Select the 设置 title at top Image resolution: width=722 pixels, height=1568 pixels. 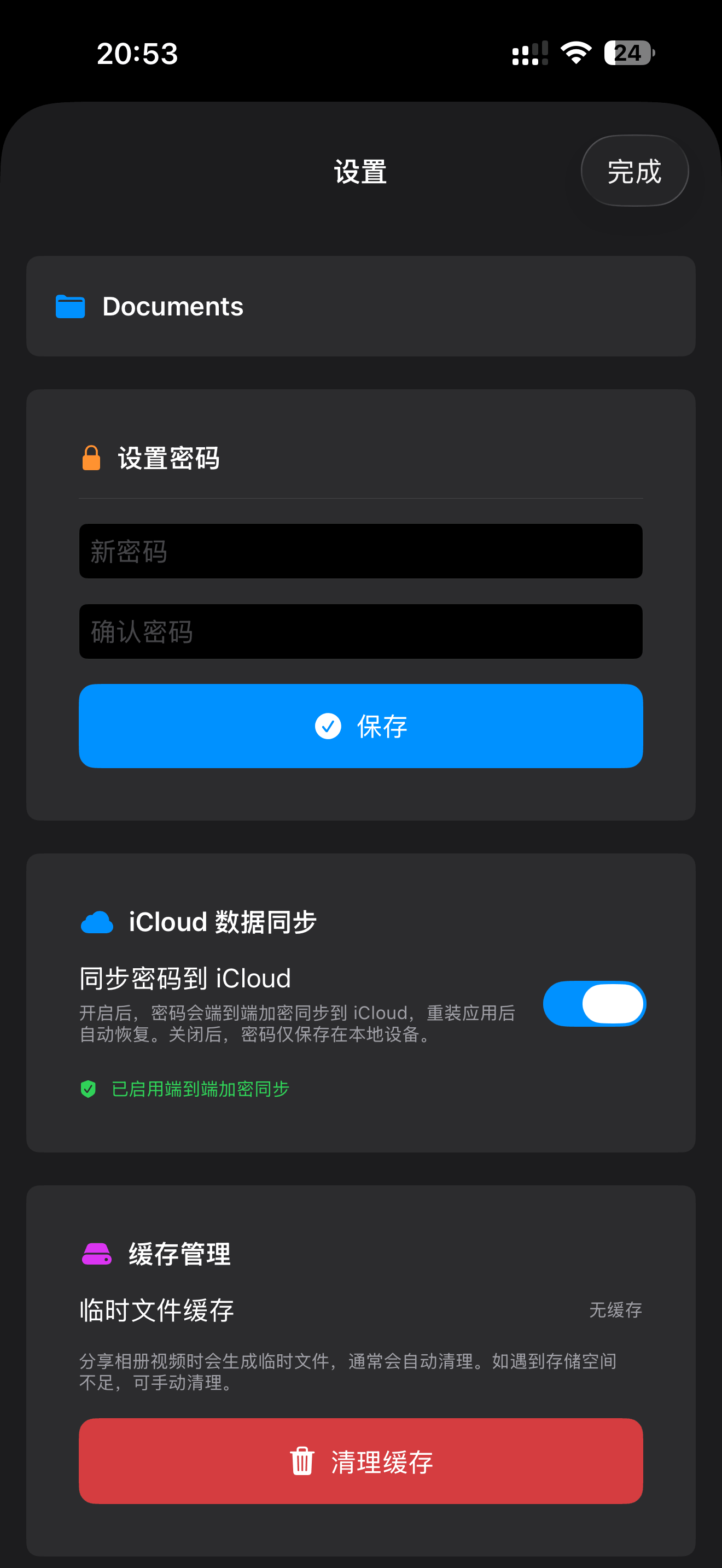[360, 172]
